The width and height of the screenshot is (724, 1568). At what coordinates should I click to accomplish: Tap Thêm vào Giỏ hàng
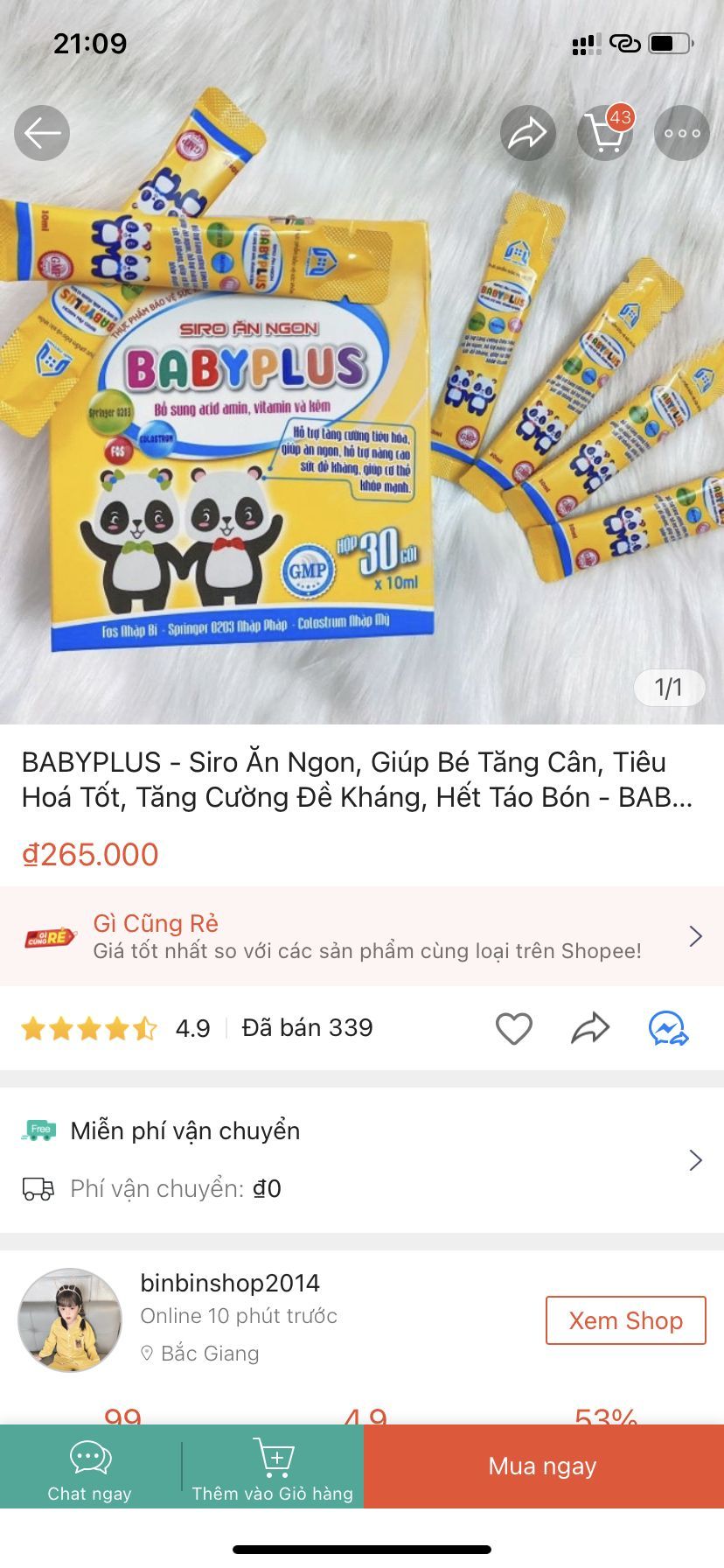(x=273, y=1466)
